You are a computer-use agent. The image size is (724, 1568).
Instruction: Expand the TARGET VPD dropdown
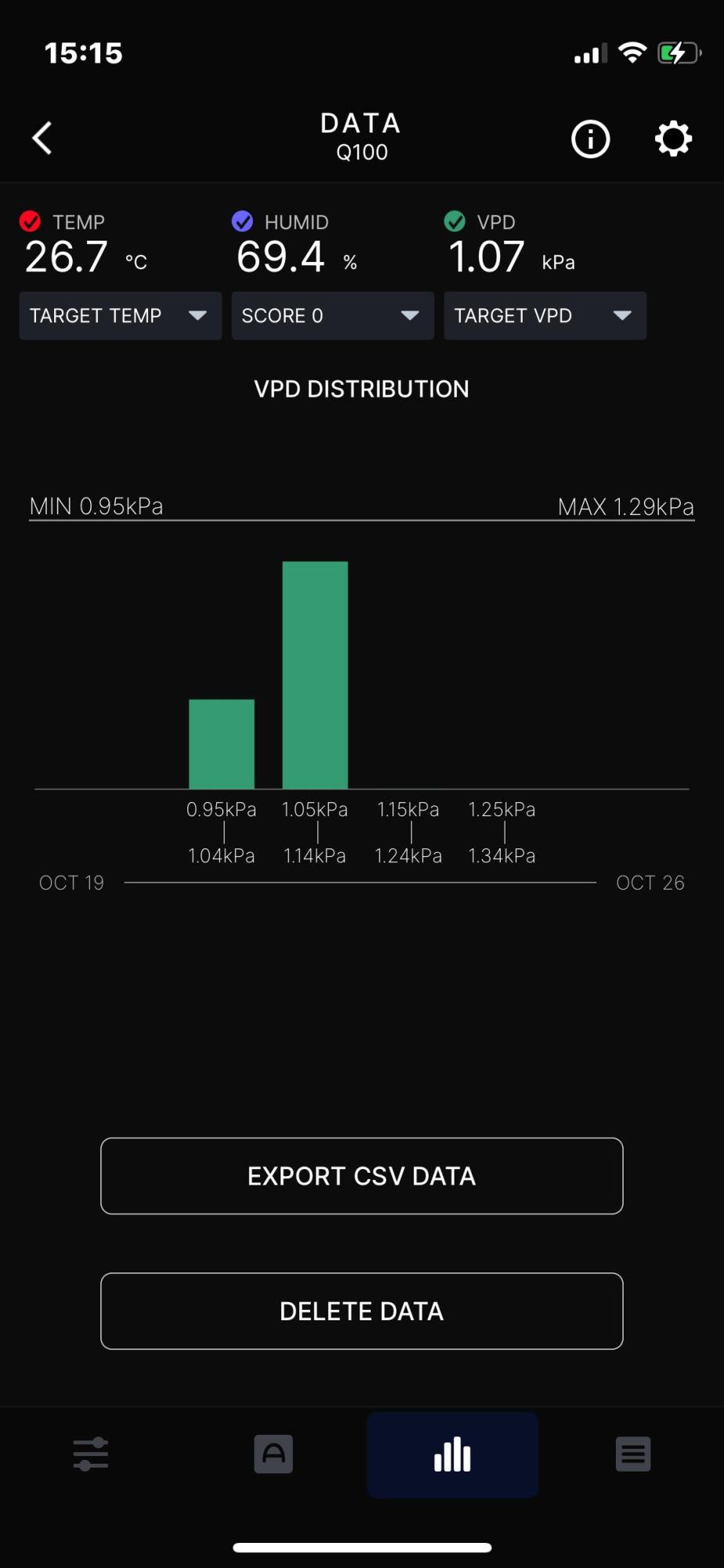tap(545, 316)
